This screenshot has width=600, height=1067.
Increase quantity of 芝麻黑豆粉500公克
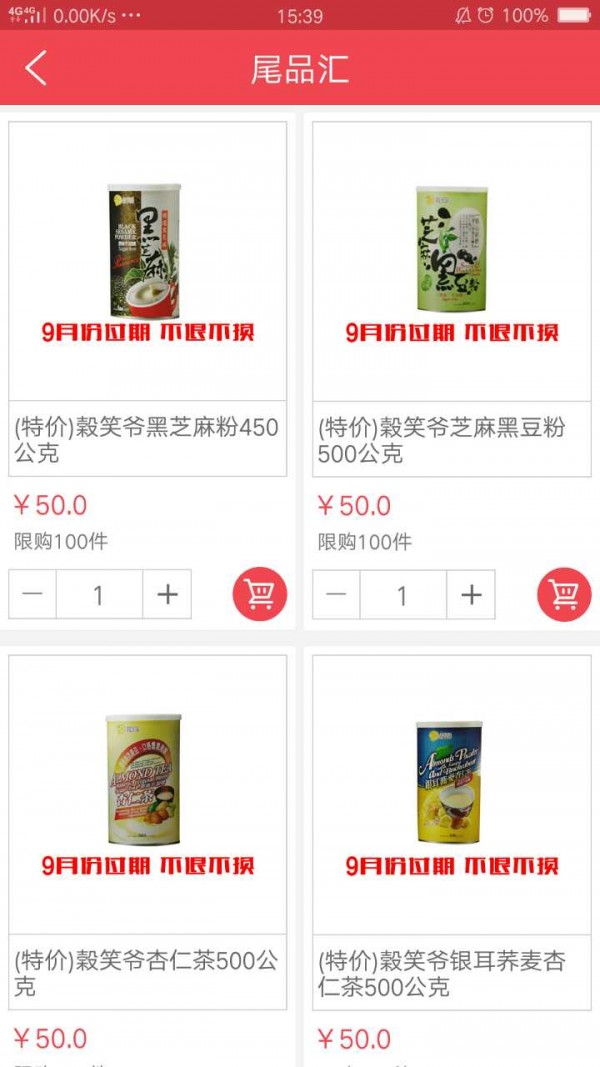(x=471, y=595)
